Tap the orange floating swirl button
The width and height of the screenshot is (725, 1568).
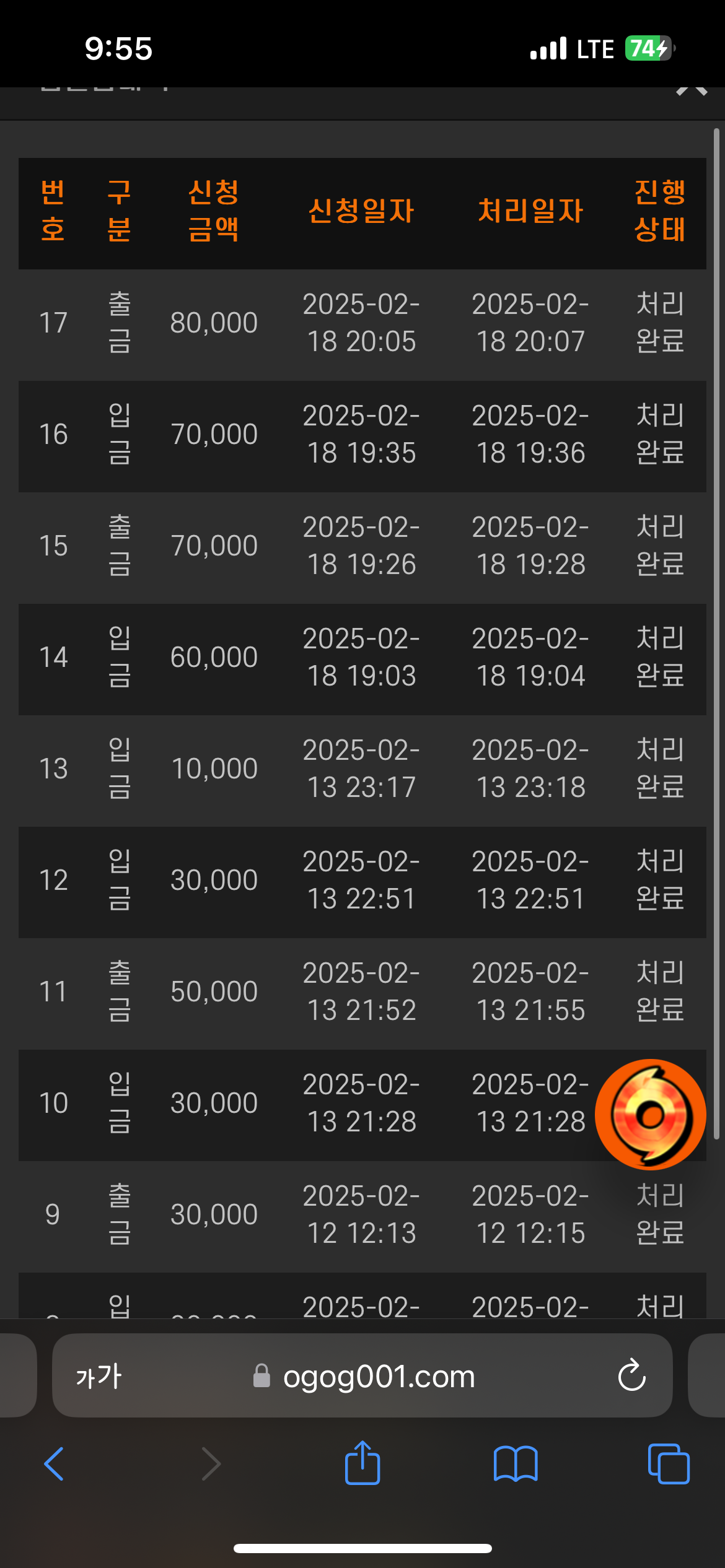(650, 1114)
